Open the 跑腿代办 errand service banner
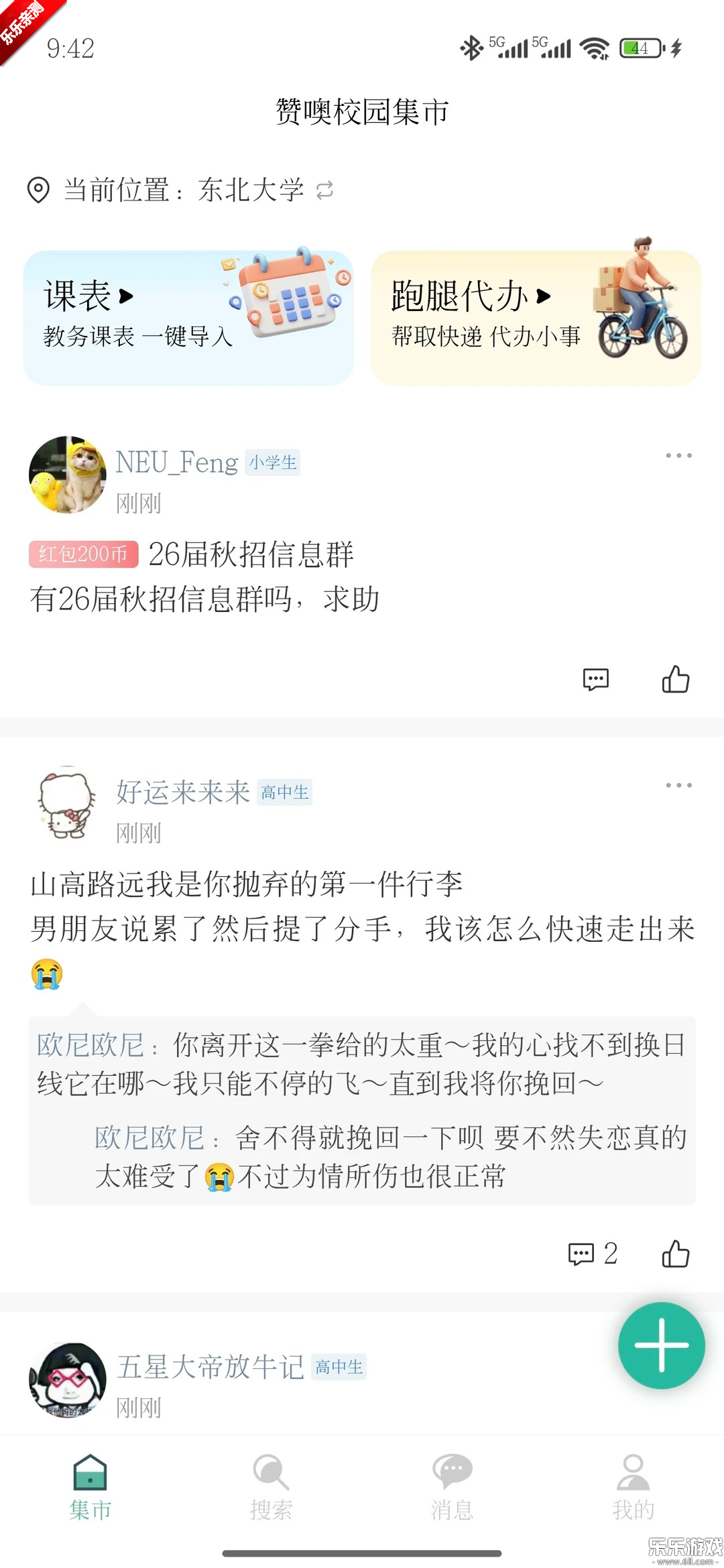Viewport: 724px width, 1568px height. 533,315
